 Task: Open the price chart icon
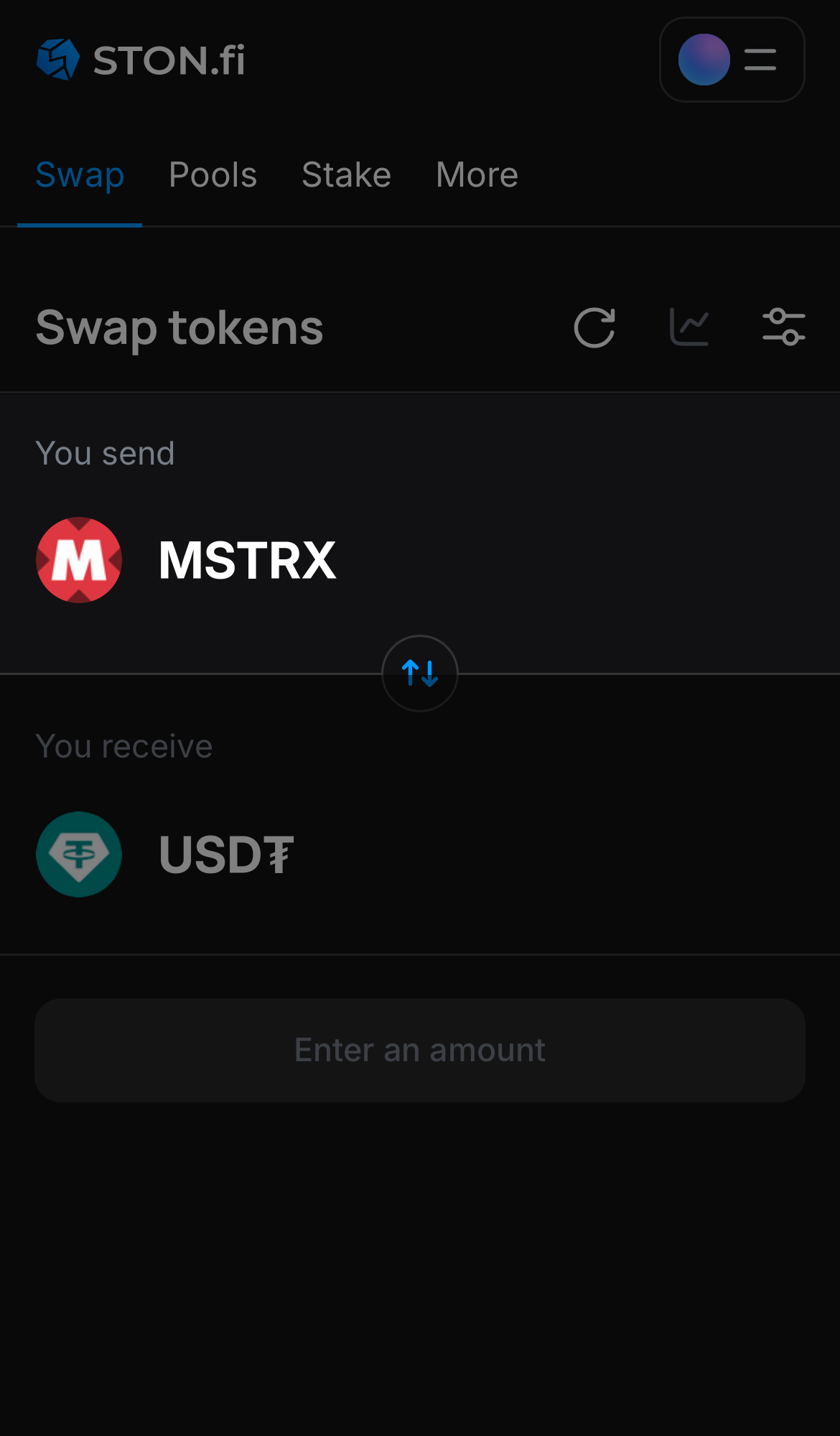click(689, 327)
